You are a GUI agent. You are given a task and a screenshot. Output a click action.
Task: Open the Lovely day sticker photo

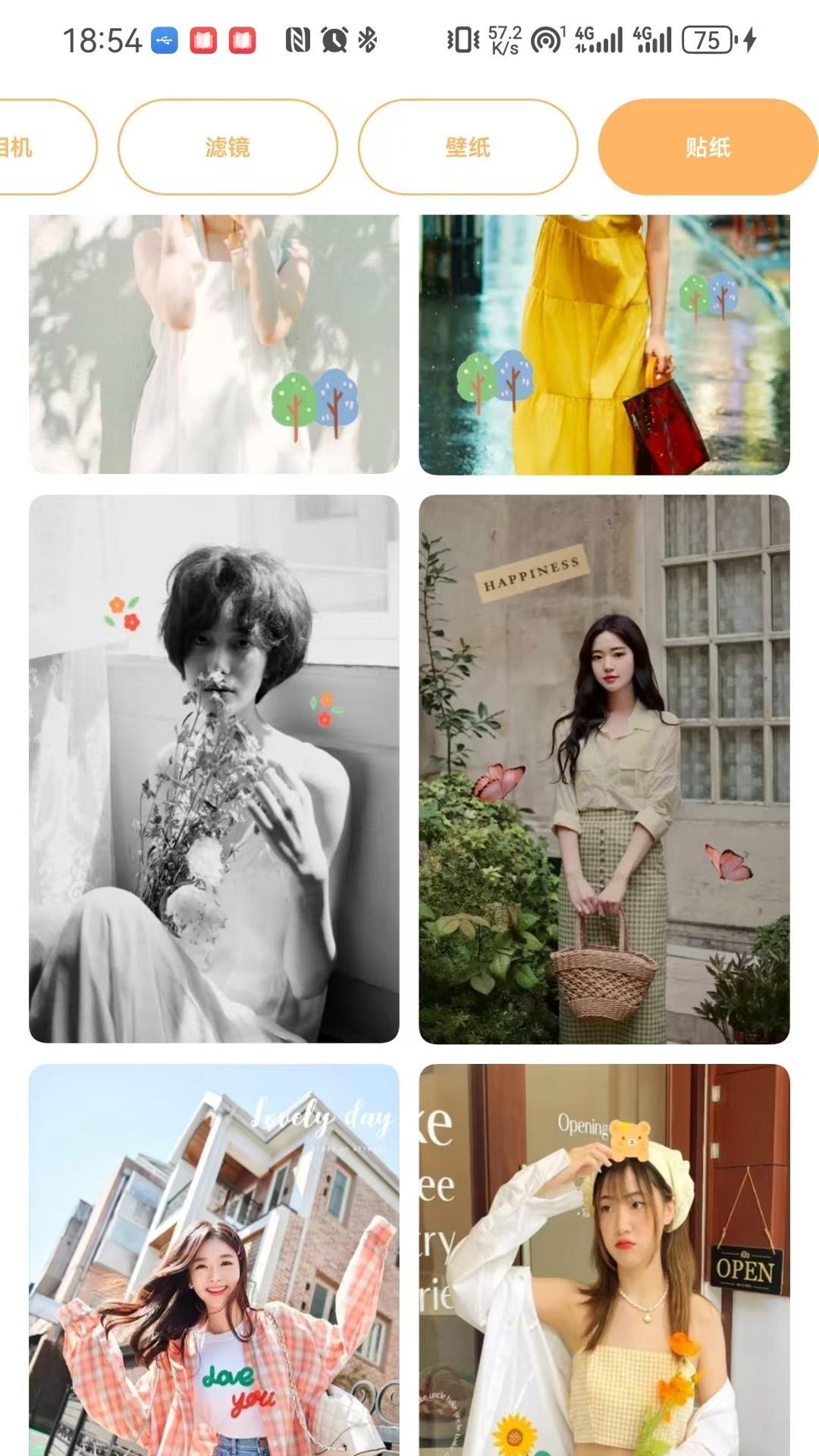coord(214,1259)
